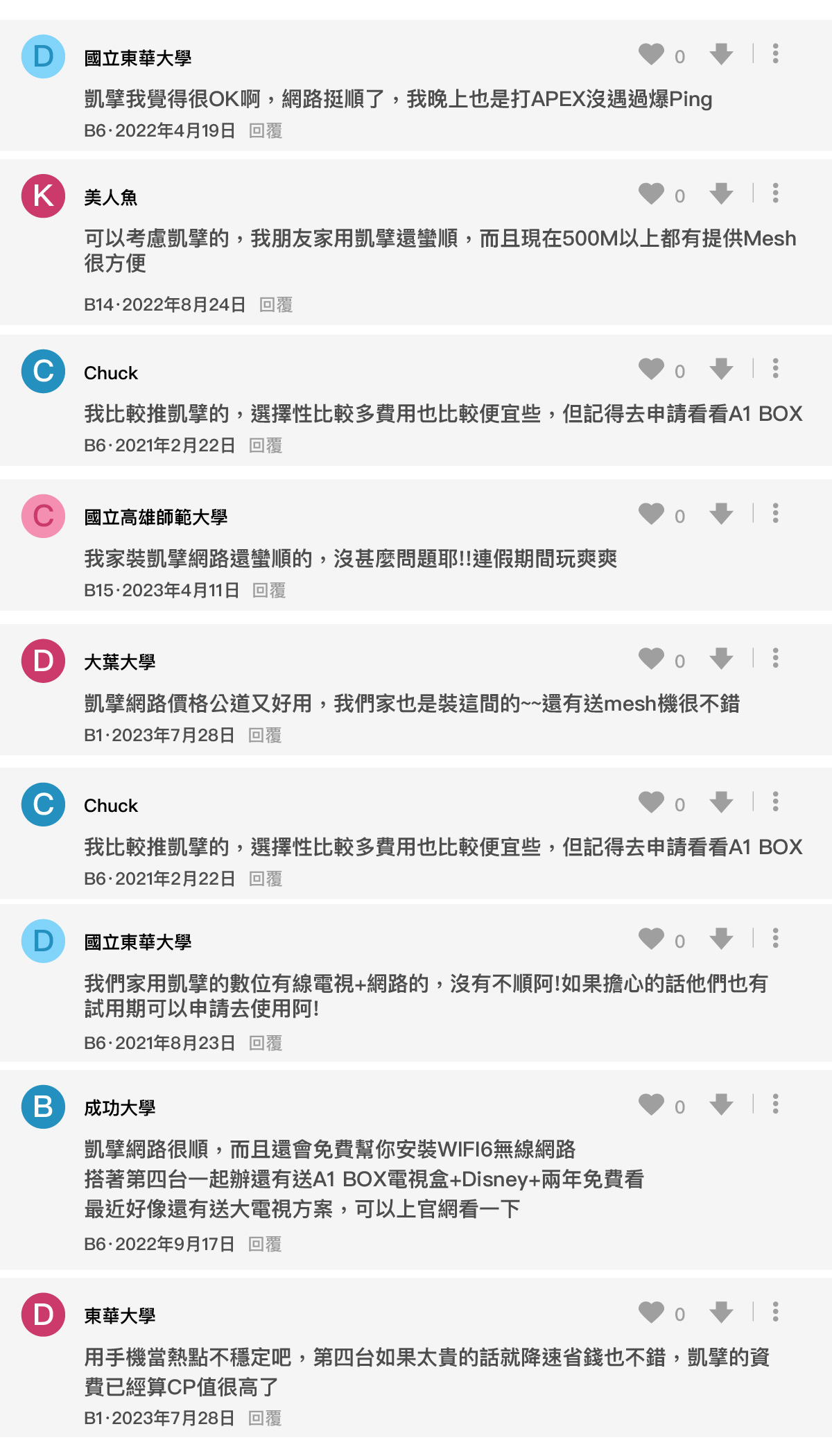Reply to 美人魚's B14 comment
The height and width of the screenshot is (1456, 832).
pyautogui.click(x=275, y=305)
